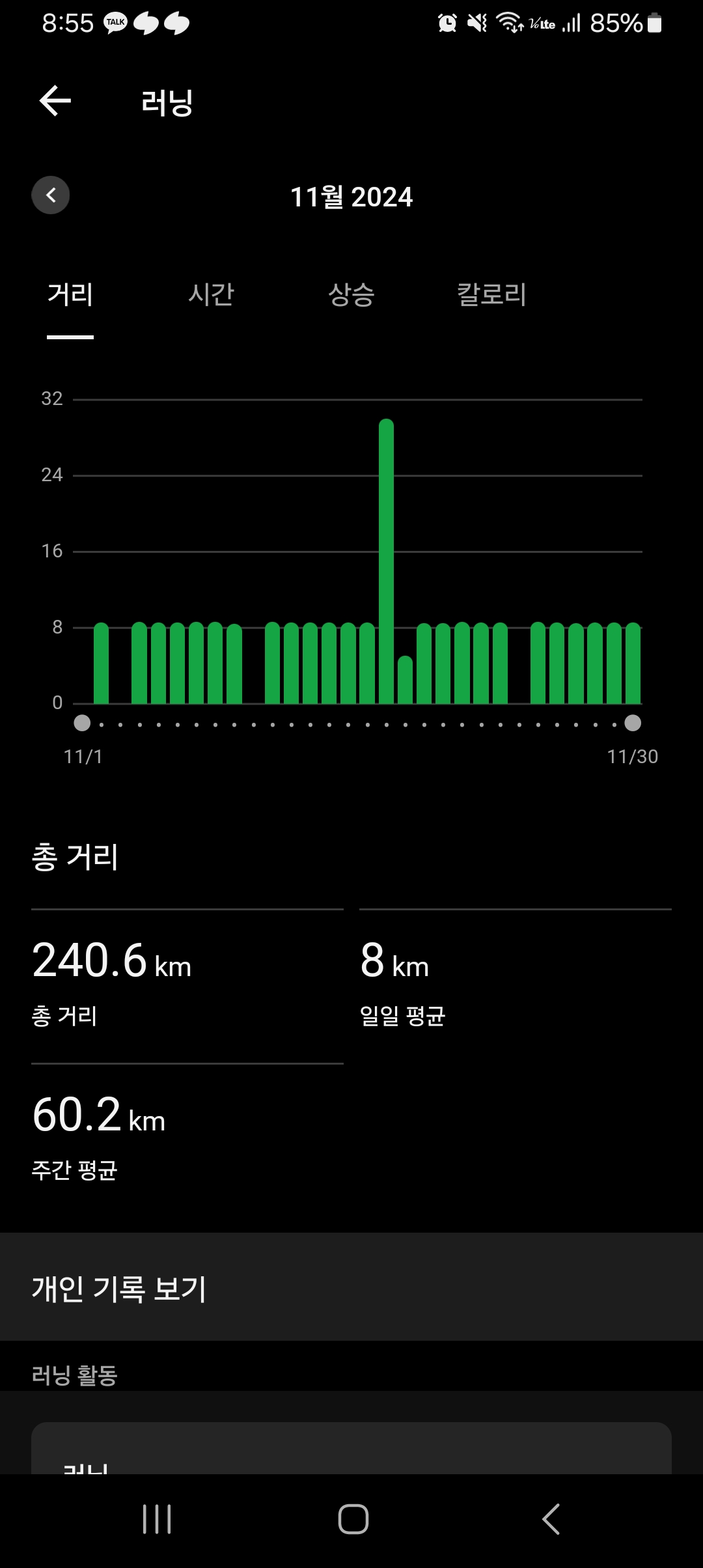
Task: Select the 거리 tab
Action: [x=70, y=294]
